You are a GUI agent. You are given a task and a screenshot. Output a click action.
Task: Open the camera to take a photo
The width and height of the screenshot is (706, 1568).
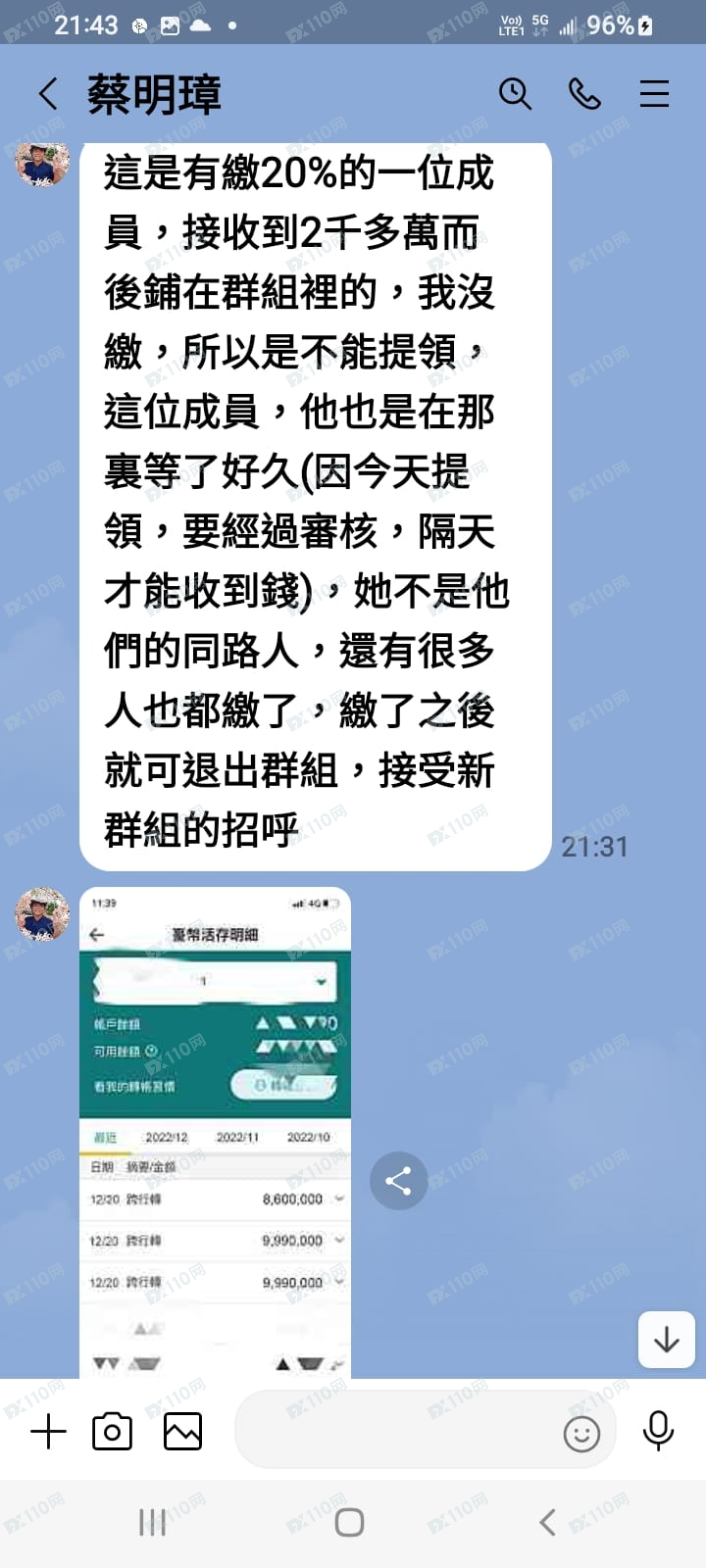point(112,1432)
